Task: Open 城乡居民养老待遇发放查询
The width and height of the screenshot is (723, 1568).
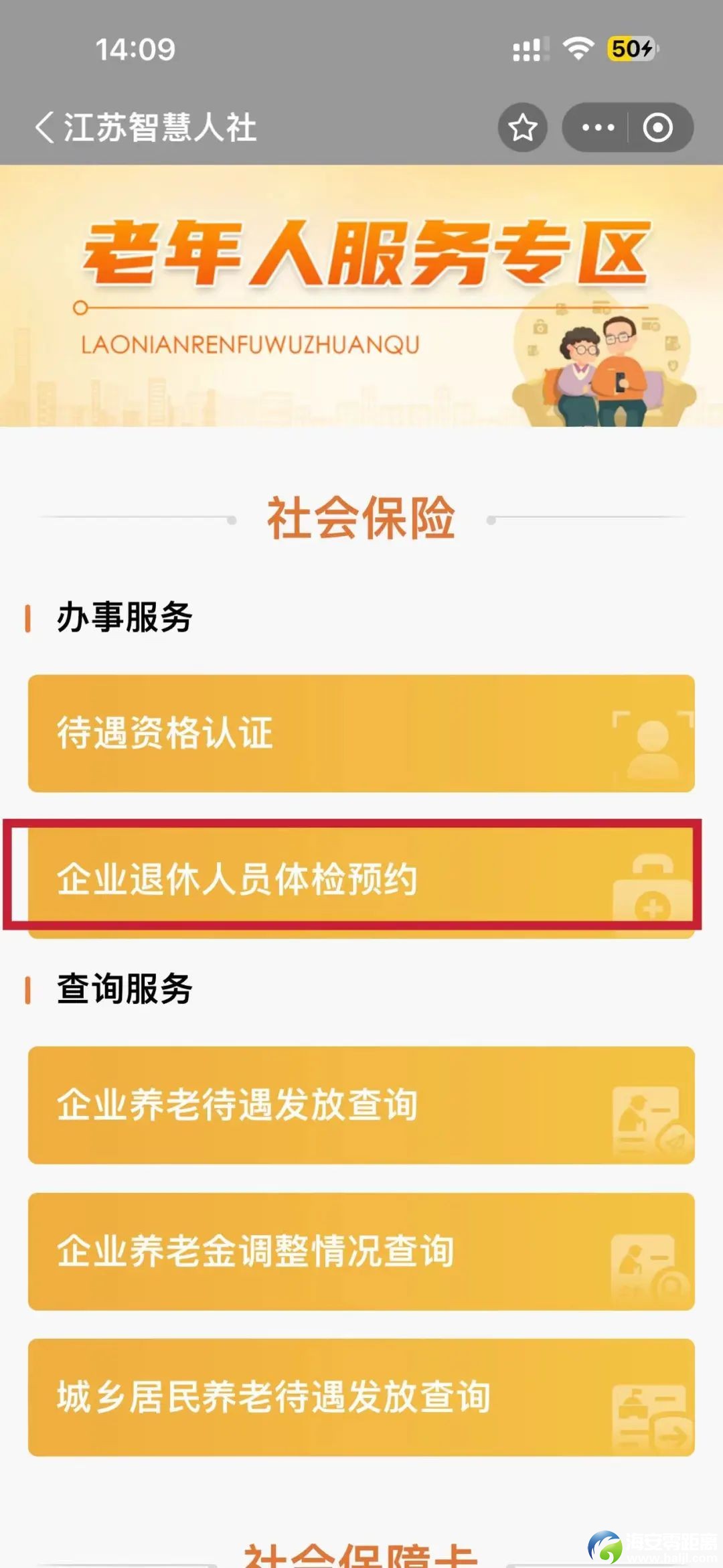Action: [x=361, y=1397]
